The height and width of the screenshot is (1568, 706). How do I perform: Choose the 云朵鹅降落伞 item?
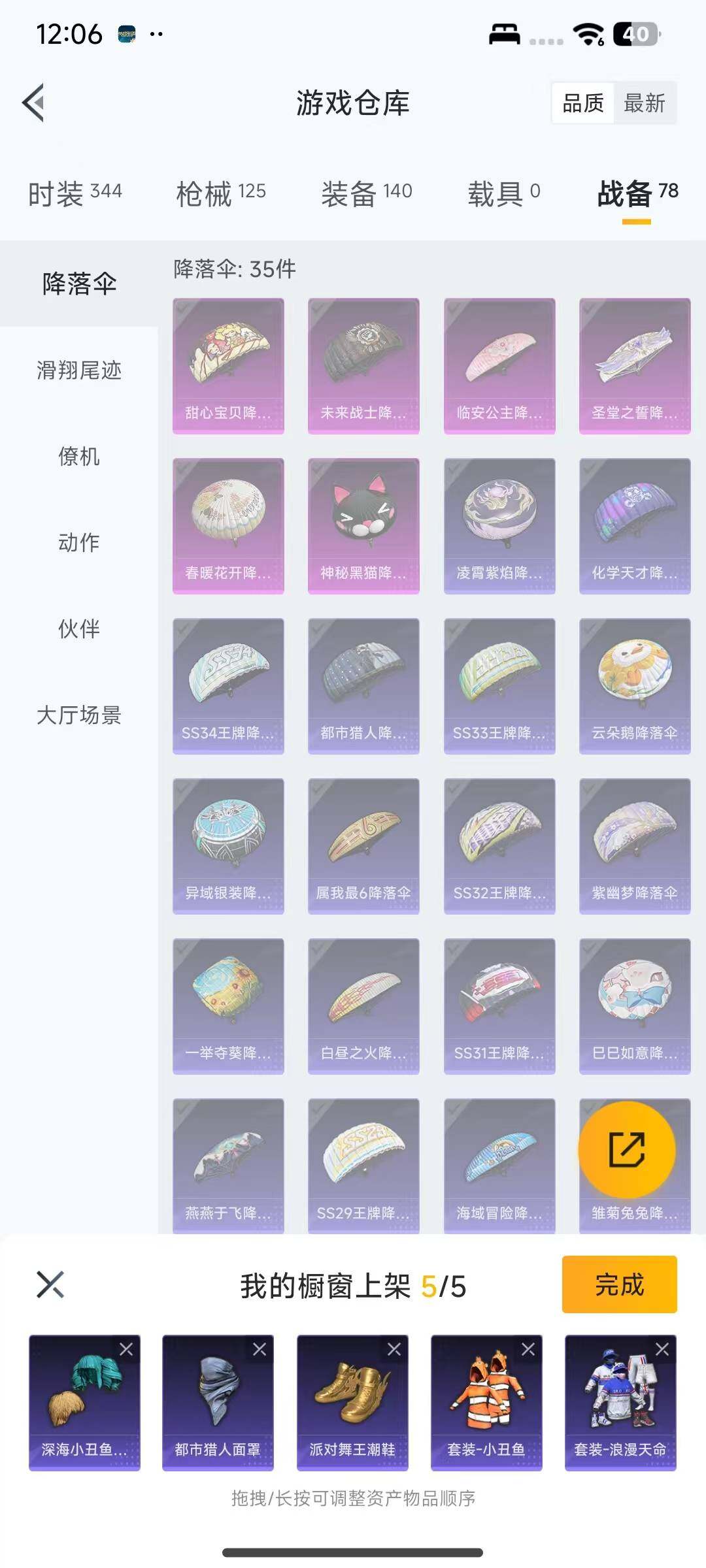635,686
